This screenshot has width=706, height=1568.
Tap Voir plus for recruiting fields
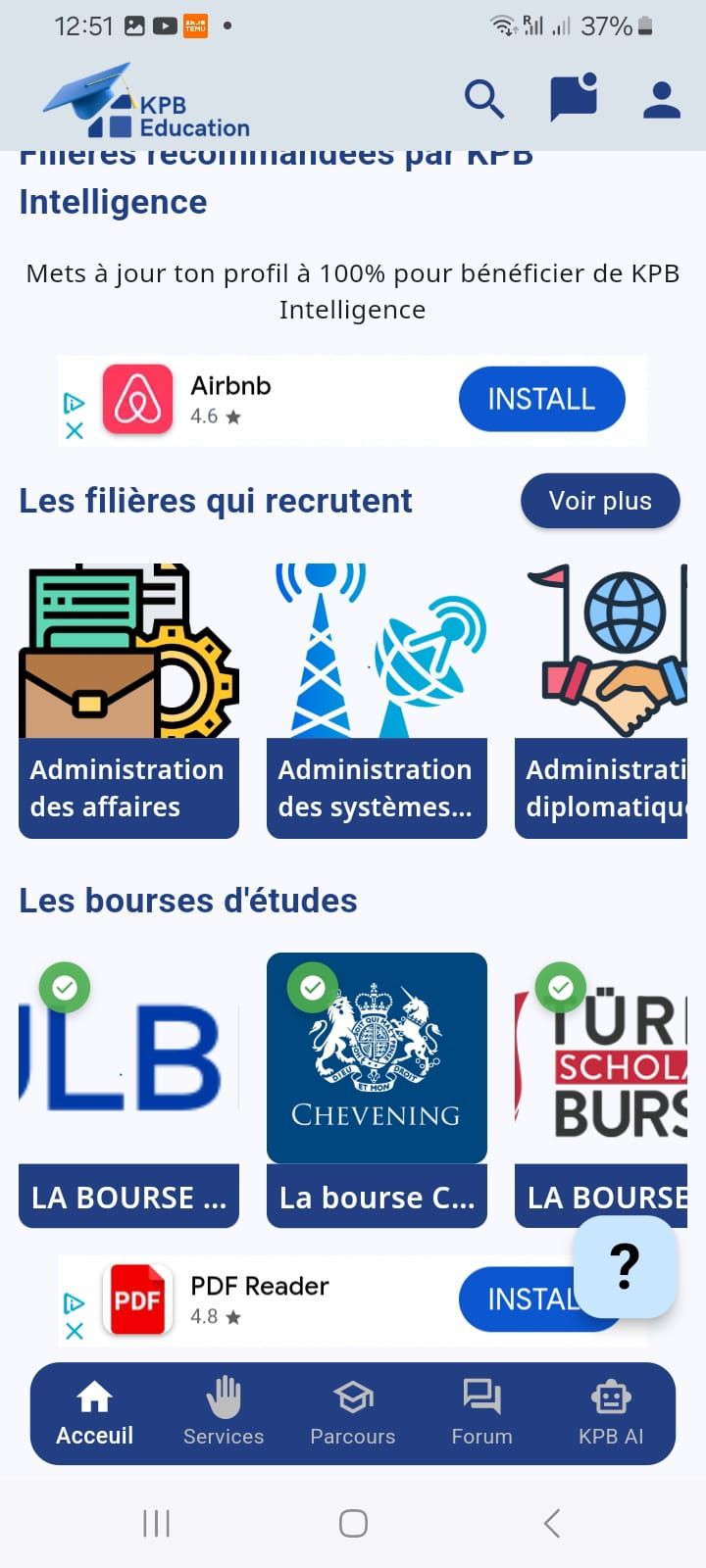[x=600, y=501]
